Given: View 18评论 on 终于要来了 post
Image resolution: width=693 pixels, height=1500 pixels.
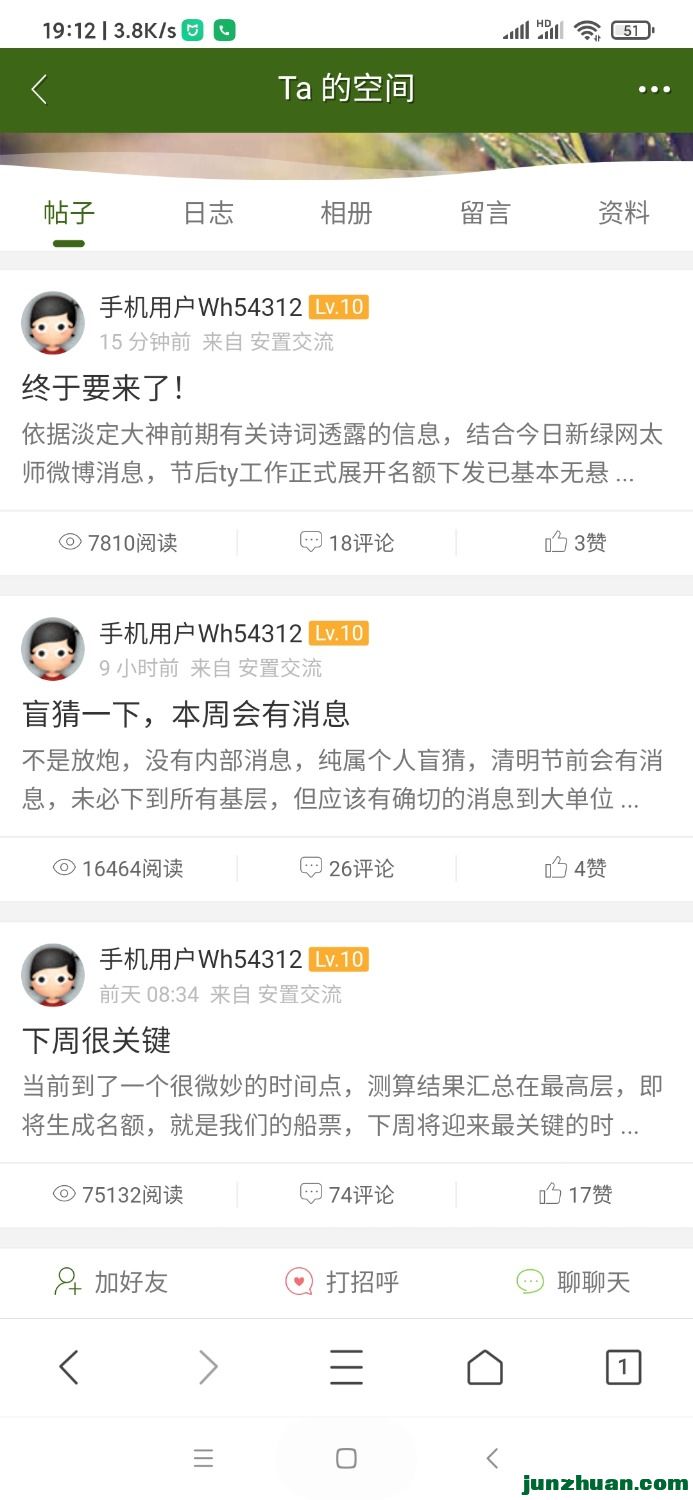Looking at the screenshot, I should [347, 543].
